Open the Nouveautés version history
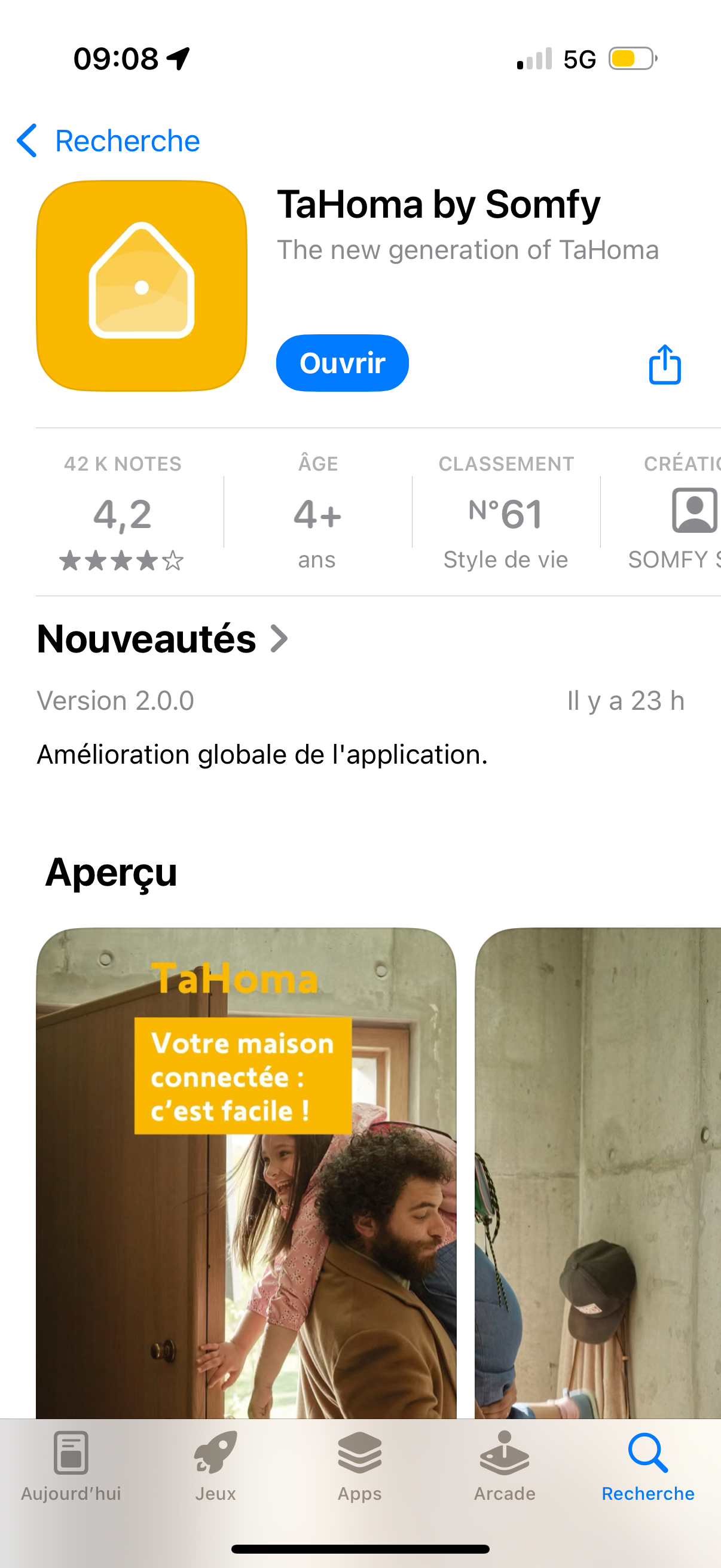The image size is (721, 1568). [163, 639]
